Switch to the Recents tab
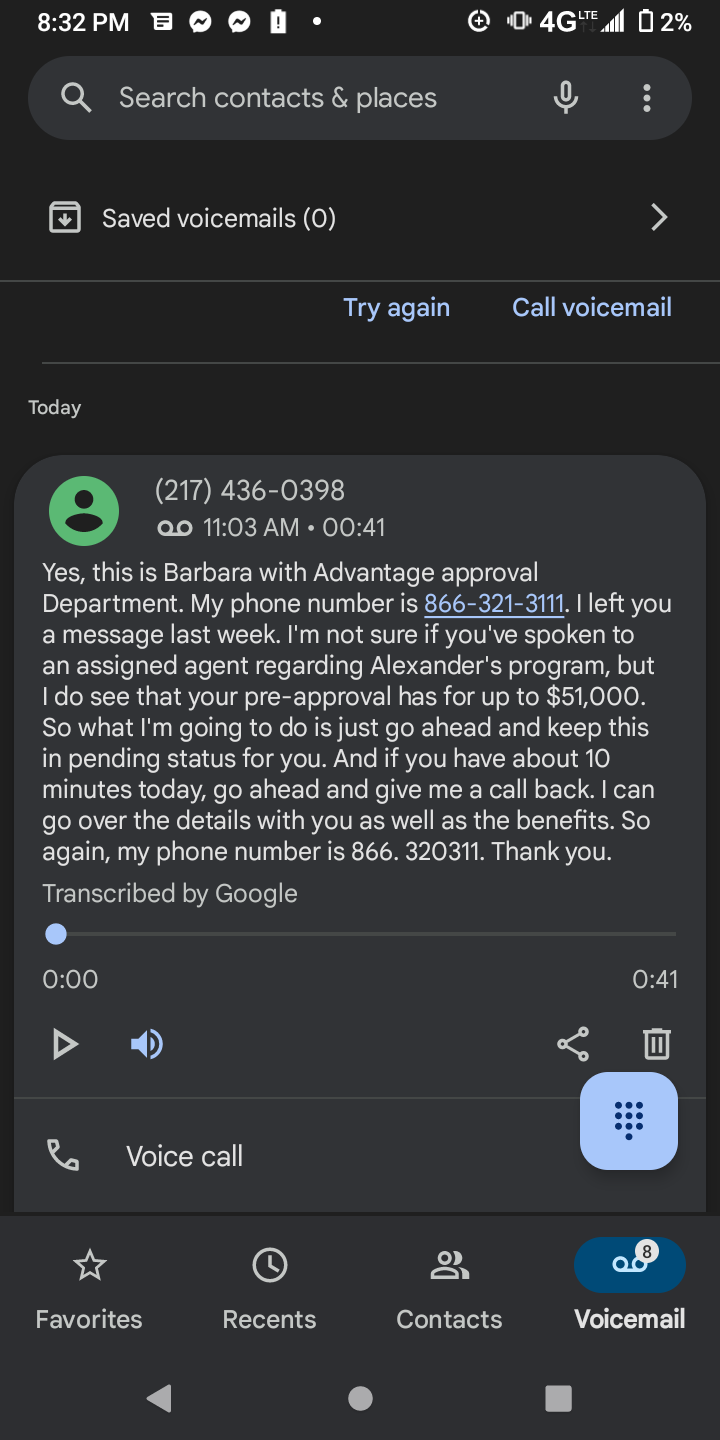The height and width of the screenshot is (1440, 720). click(x=269, y=1290)
